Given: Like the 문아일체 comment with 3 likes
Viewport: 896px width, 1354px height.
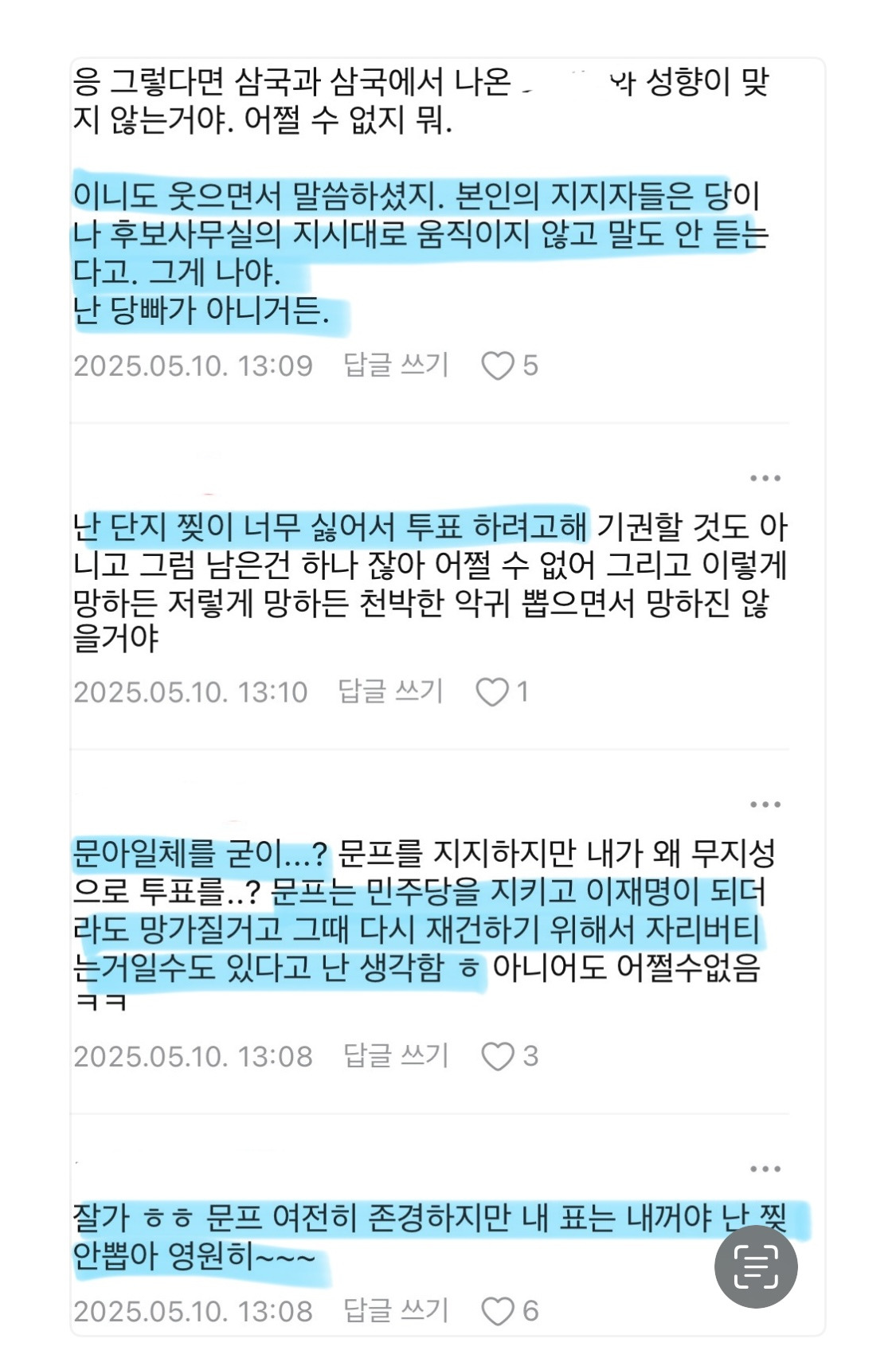Looking at the screenshot, I should 499,1056.
